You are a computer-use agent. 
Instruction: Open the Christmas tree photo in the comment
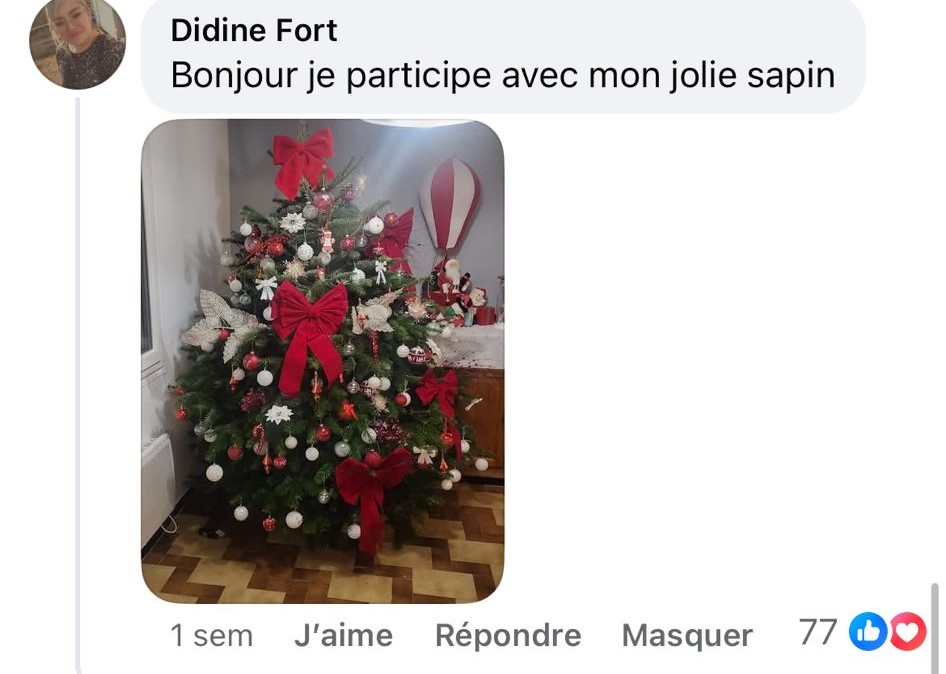pos(322,361)
